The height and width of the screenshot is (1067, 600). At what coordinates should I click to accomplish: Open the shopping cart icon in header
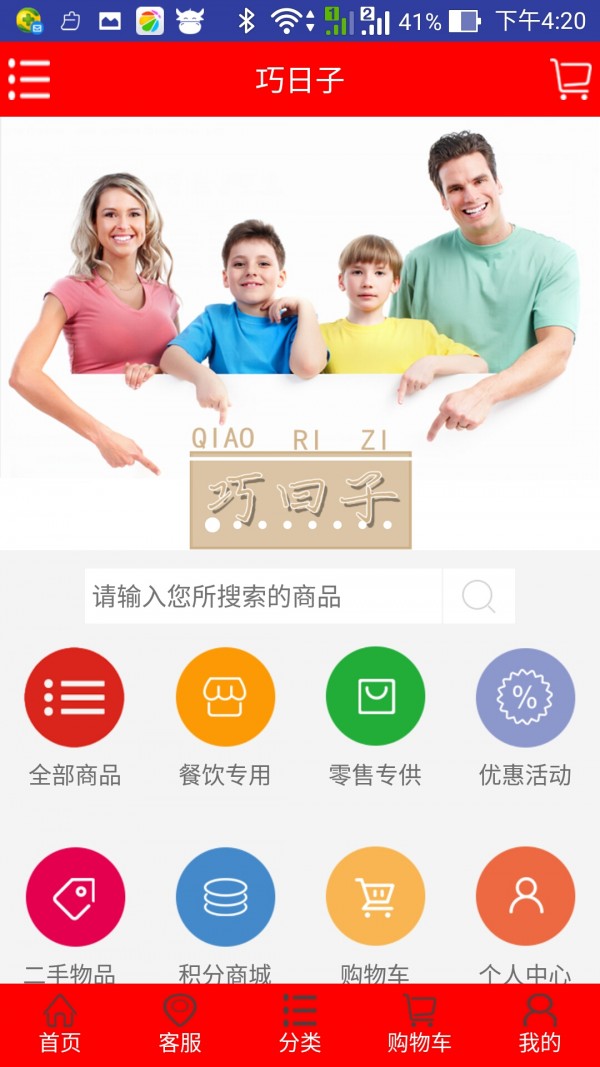pyautogui.click(x=570, y=79)
